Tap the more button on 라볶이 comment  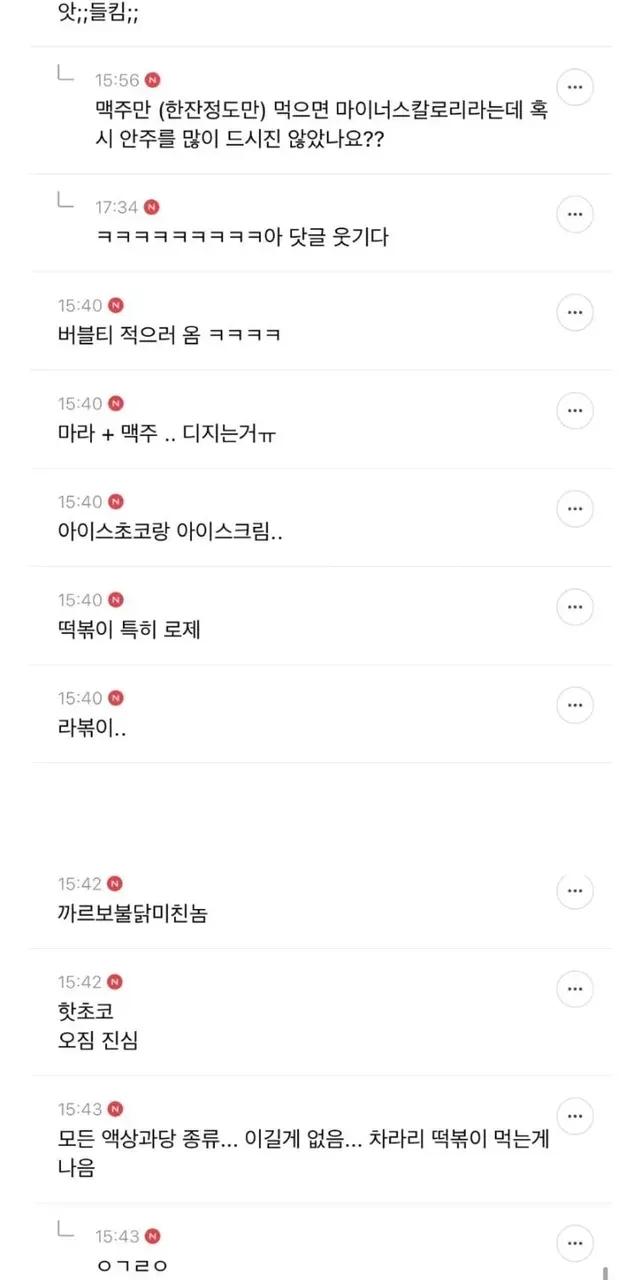click(x=574, y=704)
